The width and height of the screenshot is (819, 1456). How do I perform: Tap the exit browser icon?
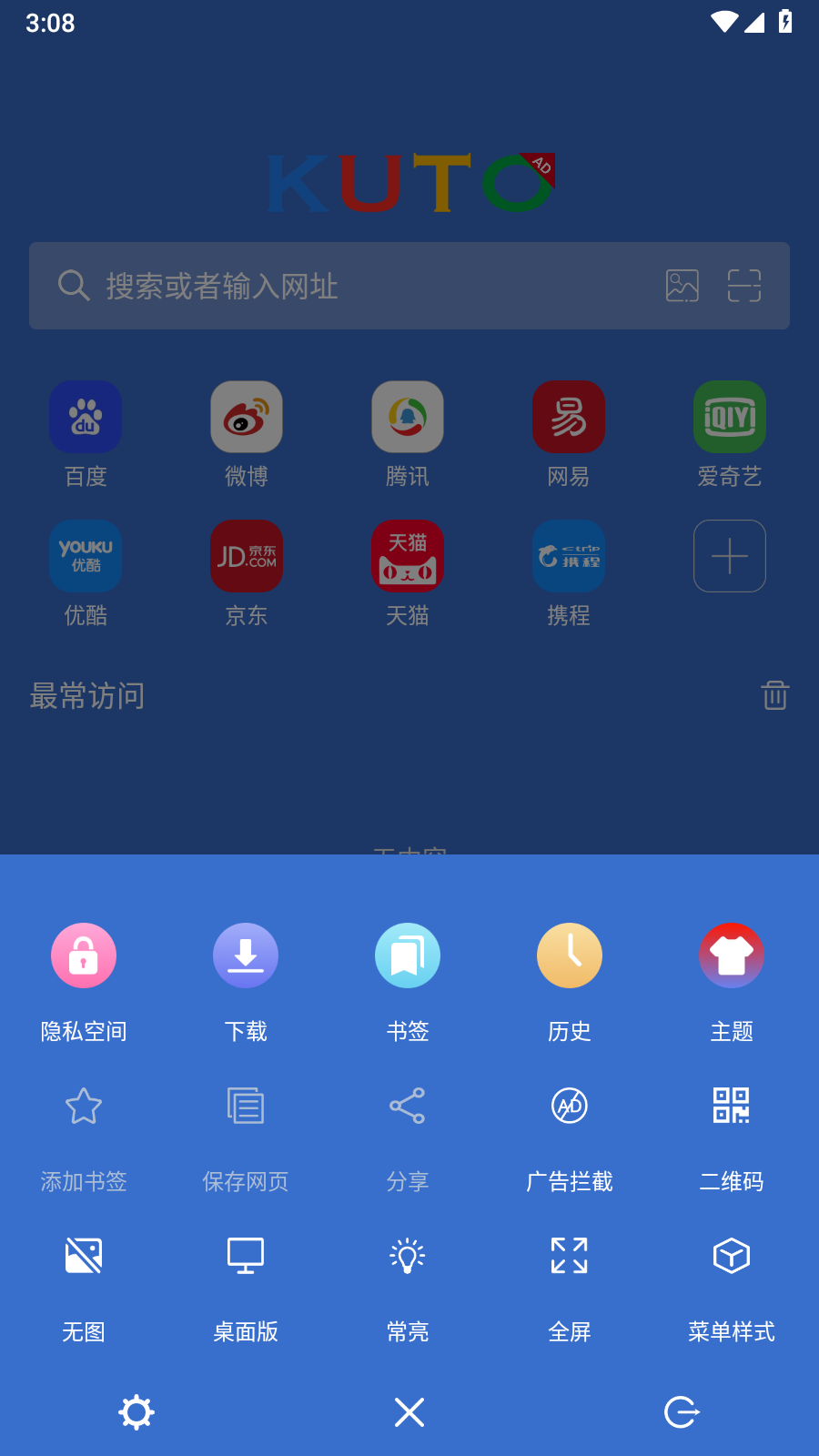coord(682,1412)
